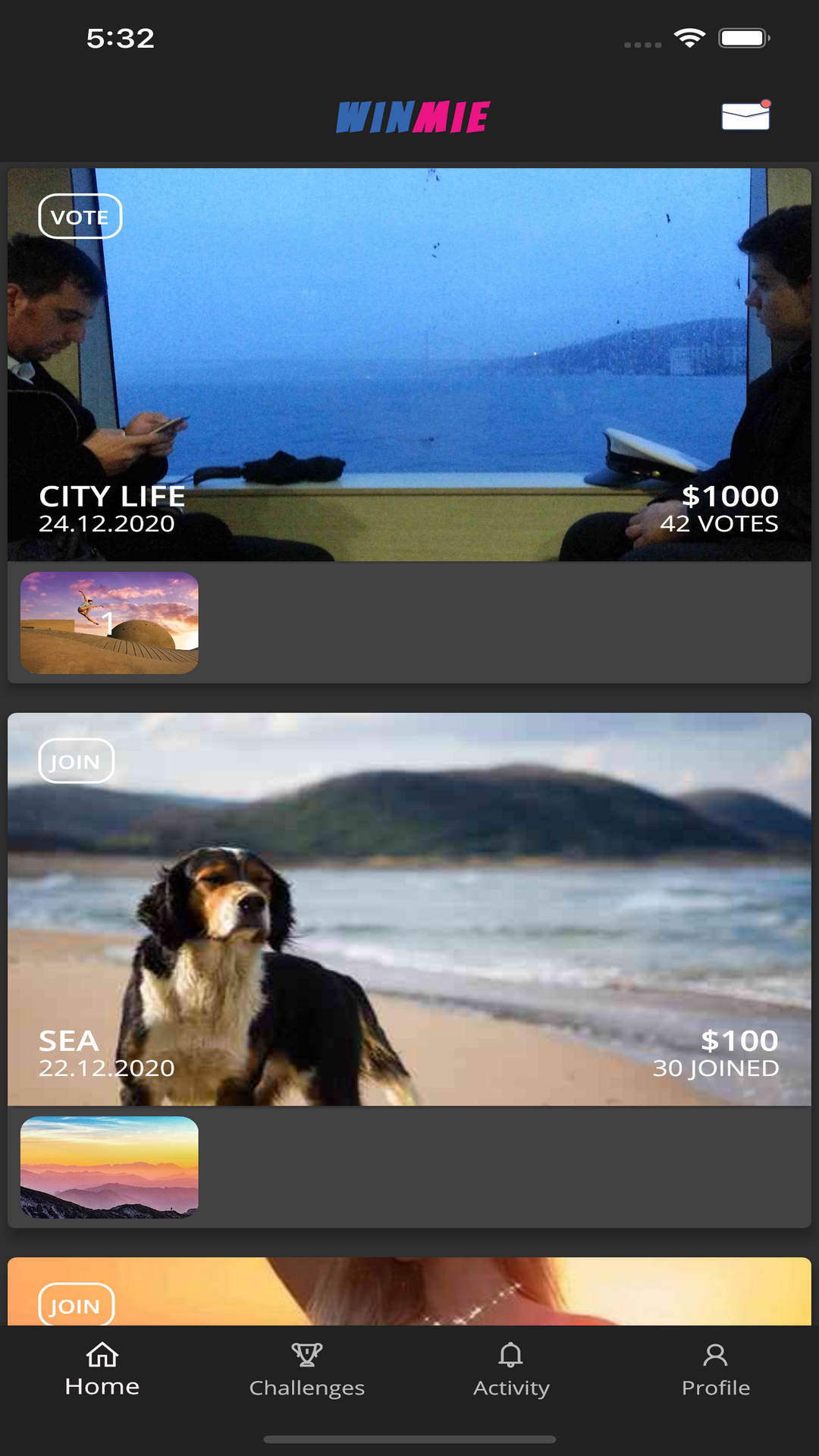The image size is (819, 1456).
Task: View the sunset mountains photo under Sea
Action: pos(109,1167)
